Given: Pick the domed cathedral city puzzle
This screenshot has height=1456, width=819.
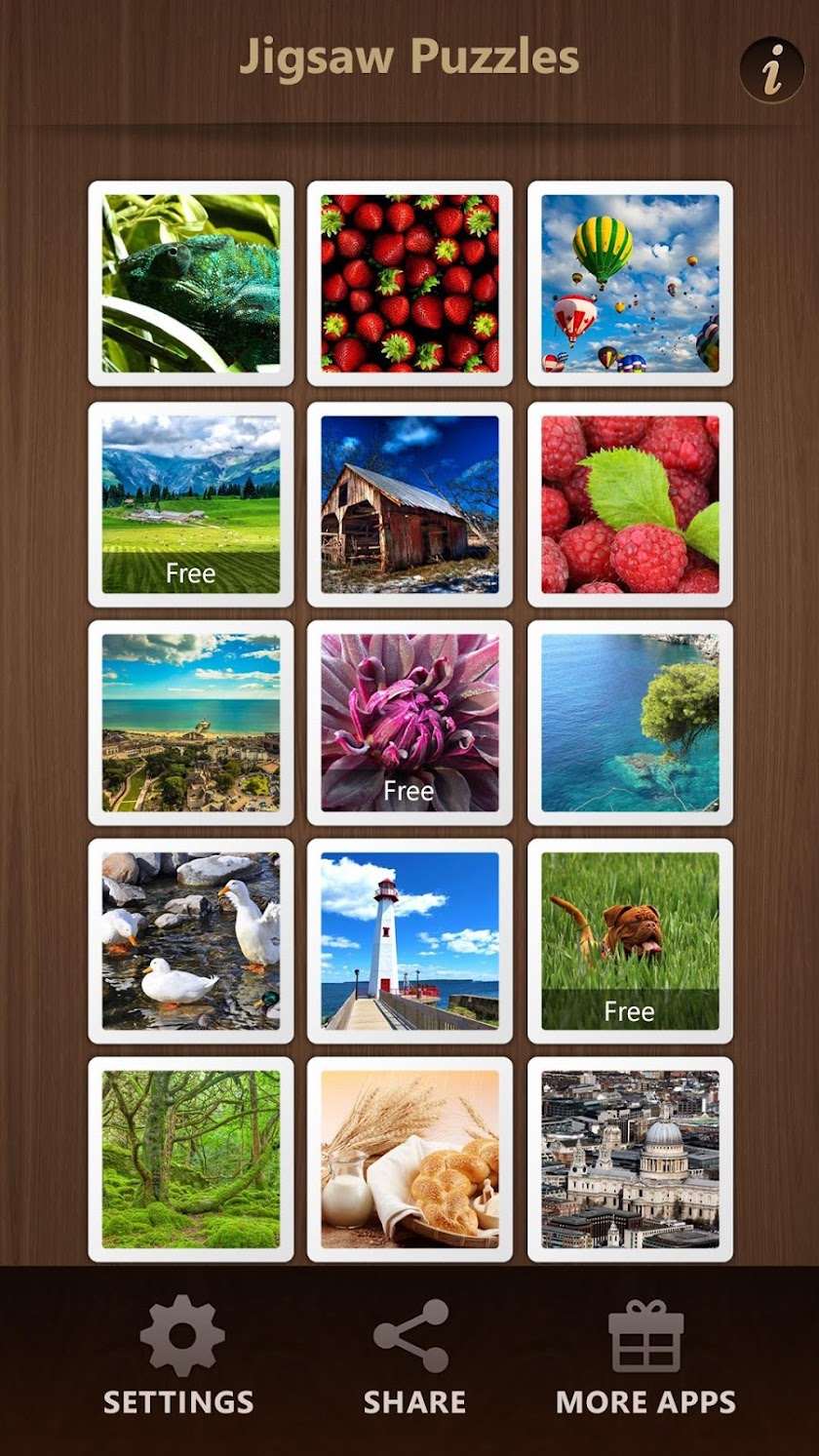Looking at the screenshot, I should click(630, 1160).
